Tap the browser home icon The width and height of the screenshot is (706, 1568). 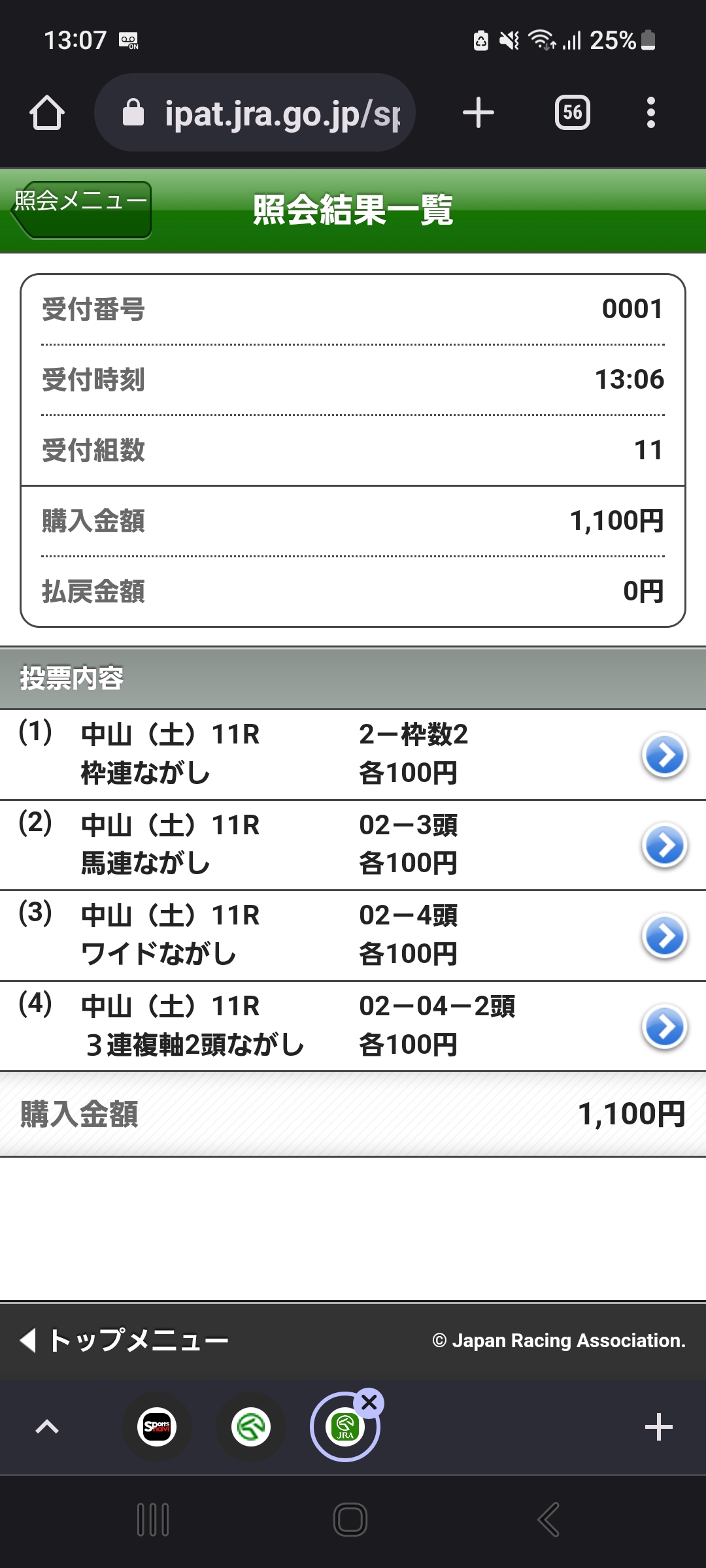coord(47,113)
